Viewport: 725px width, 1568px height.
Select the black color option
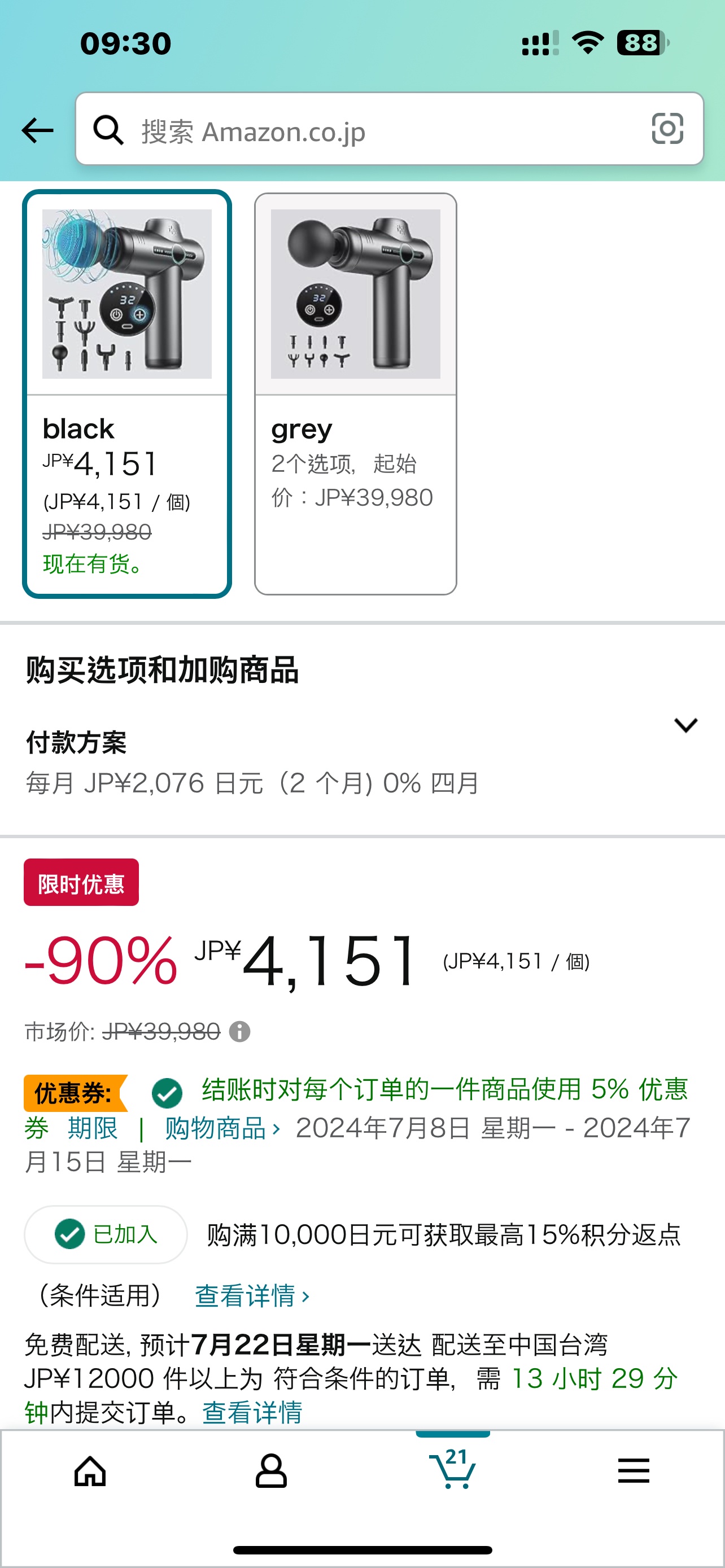(x=126, y=394)
